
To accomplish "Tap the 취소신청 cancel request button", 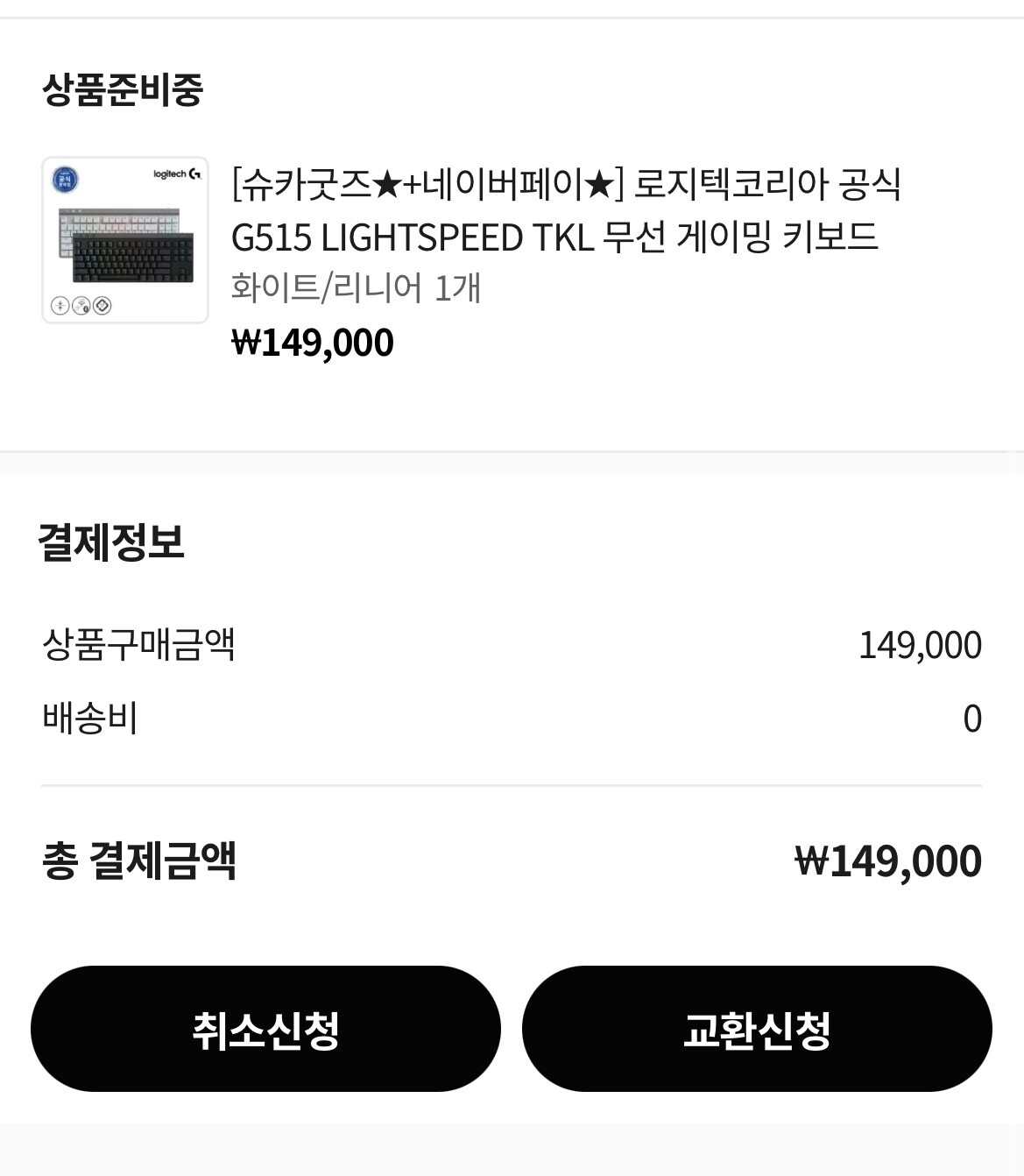I will pos(265,1029).
